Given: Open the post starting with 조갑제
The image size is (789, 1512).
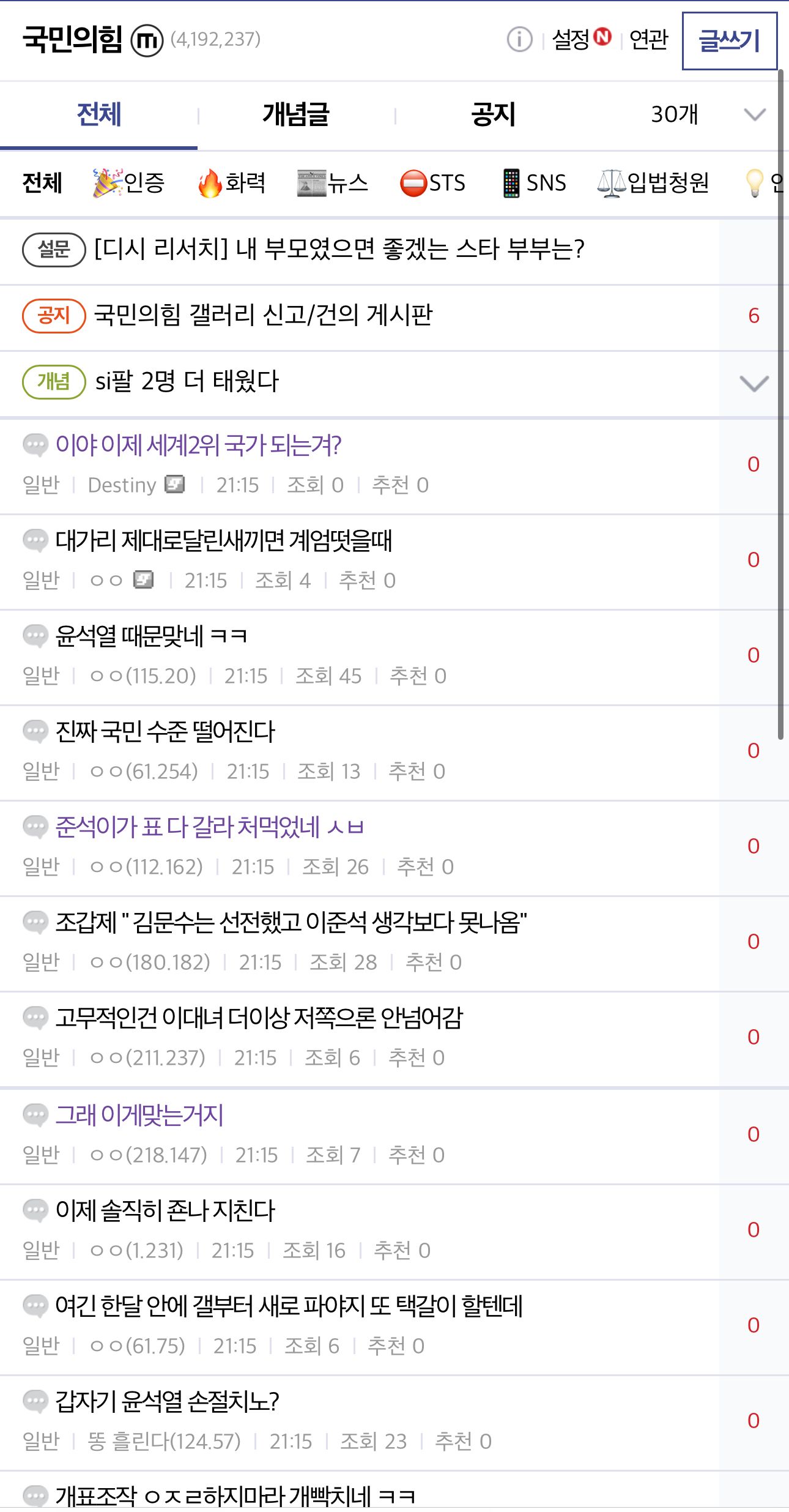Looking at the screenshot, I should tap(291, 922).
